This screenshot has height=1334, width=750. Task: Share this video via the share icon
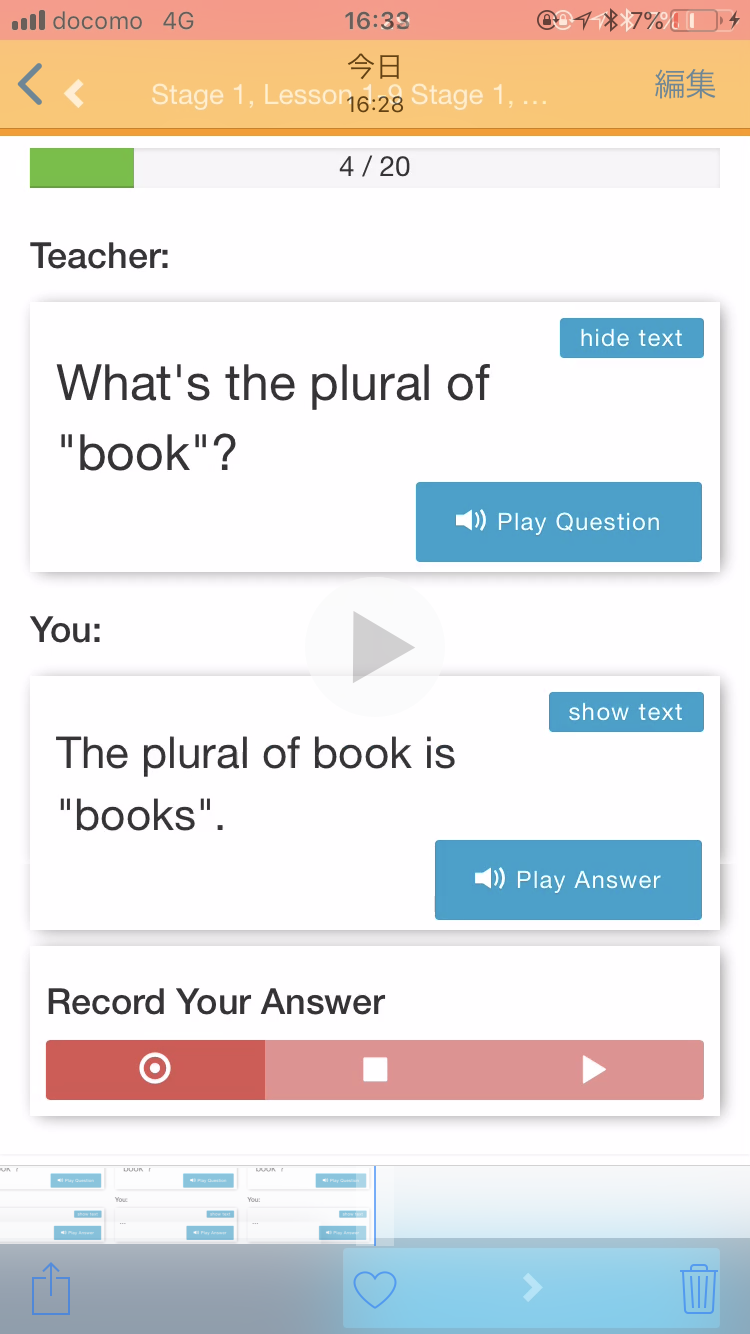point(51,1289)
